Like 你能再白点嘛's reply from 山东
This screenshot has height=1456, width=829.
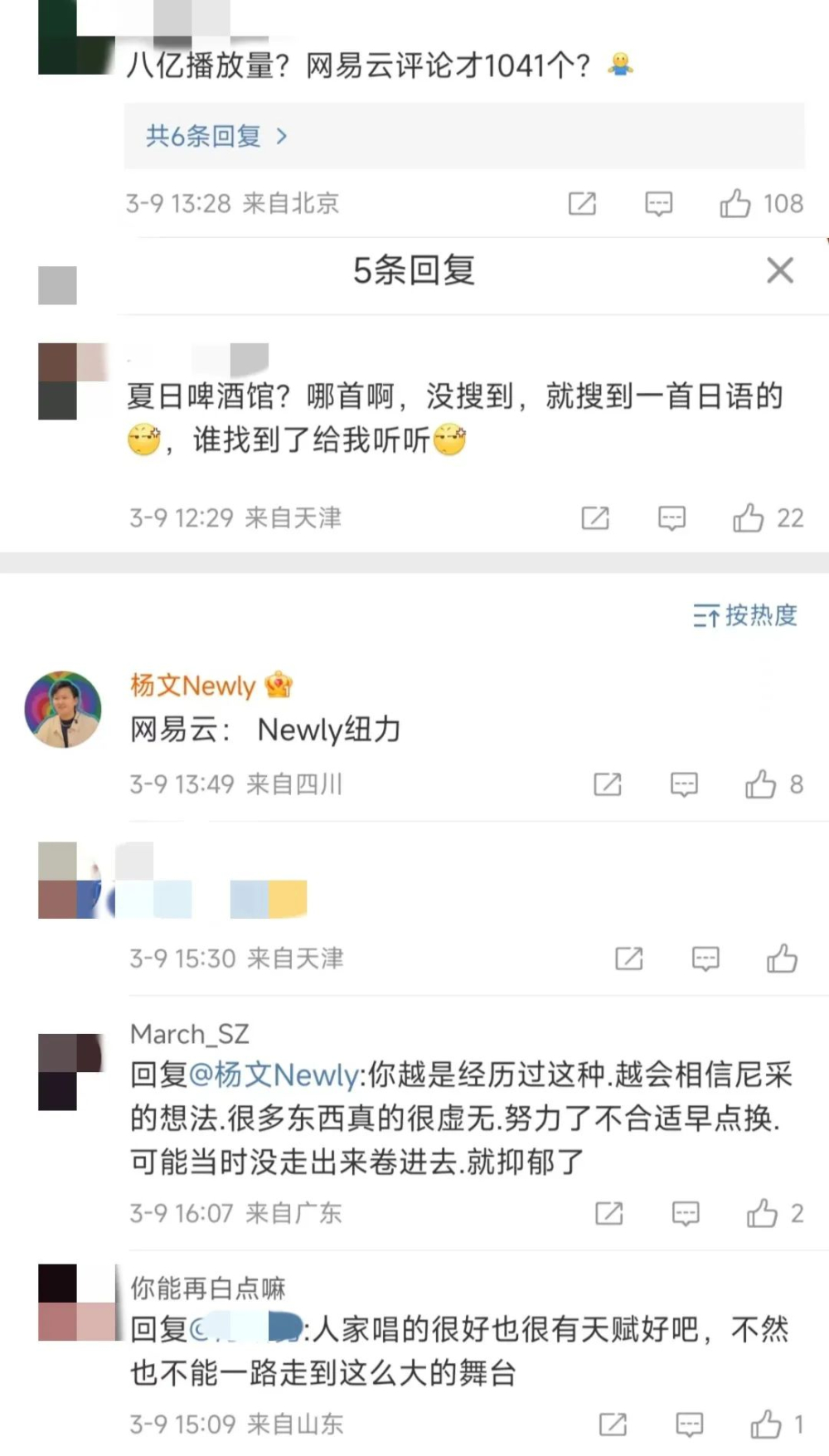pyautogui.click(x=765, y=1424)
